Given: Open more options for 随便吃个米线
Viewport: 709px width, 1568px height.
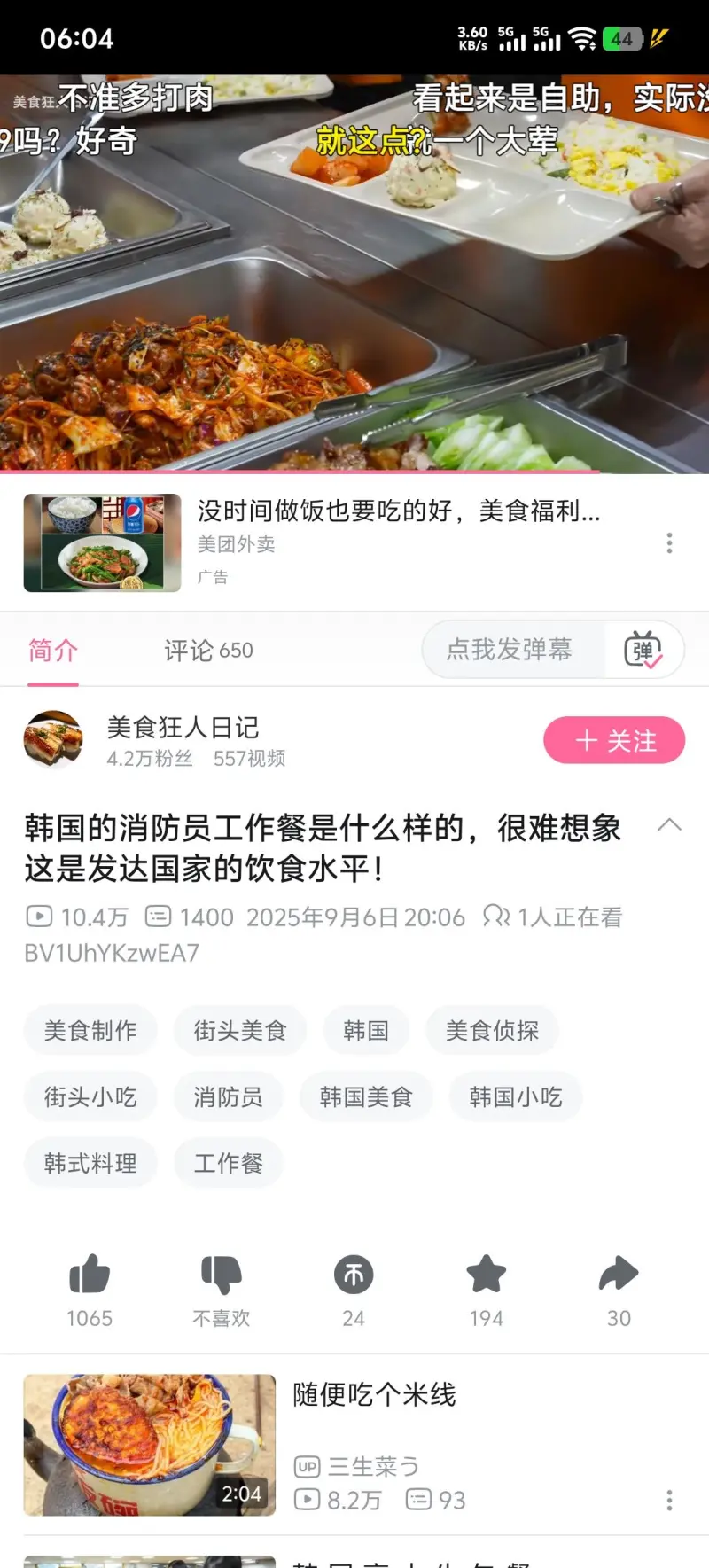Looking at the screenshot, I should [669, 1500].
